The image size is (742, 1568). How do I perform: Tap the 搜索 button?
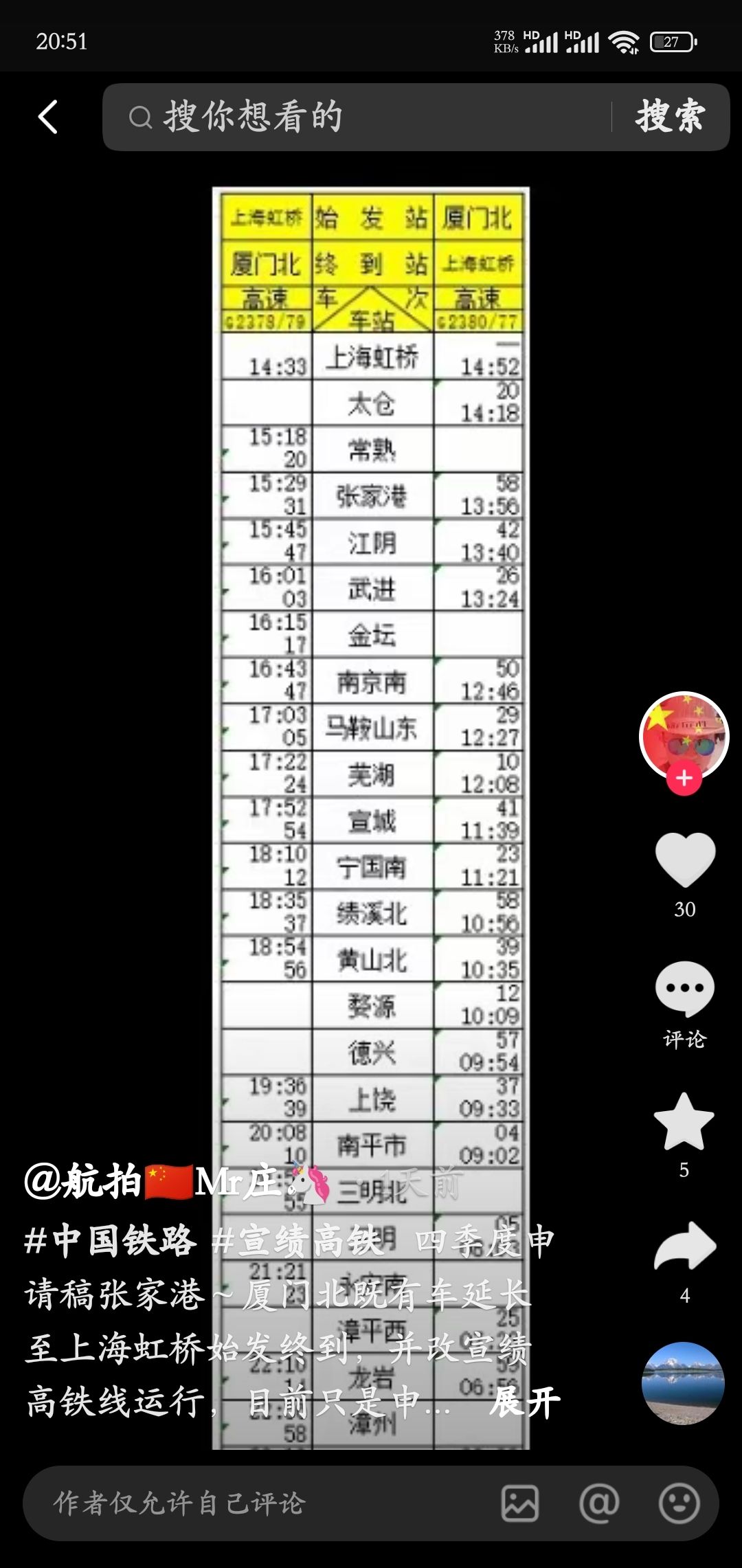click(x=670, y=116)
